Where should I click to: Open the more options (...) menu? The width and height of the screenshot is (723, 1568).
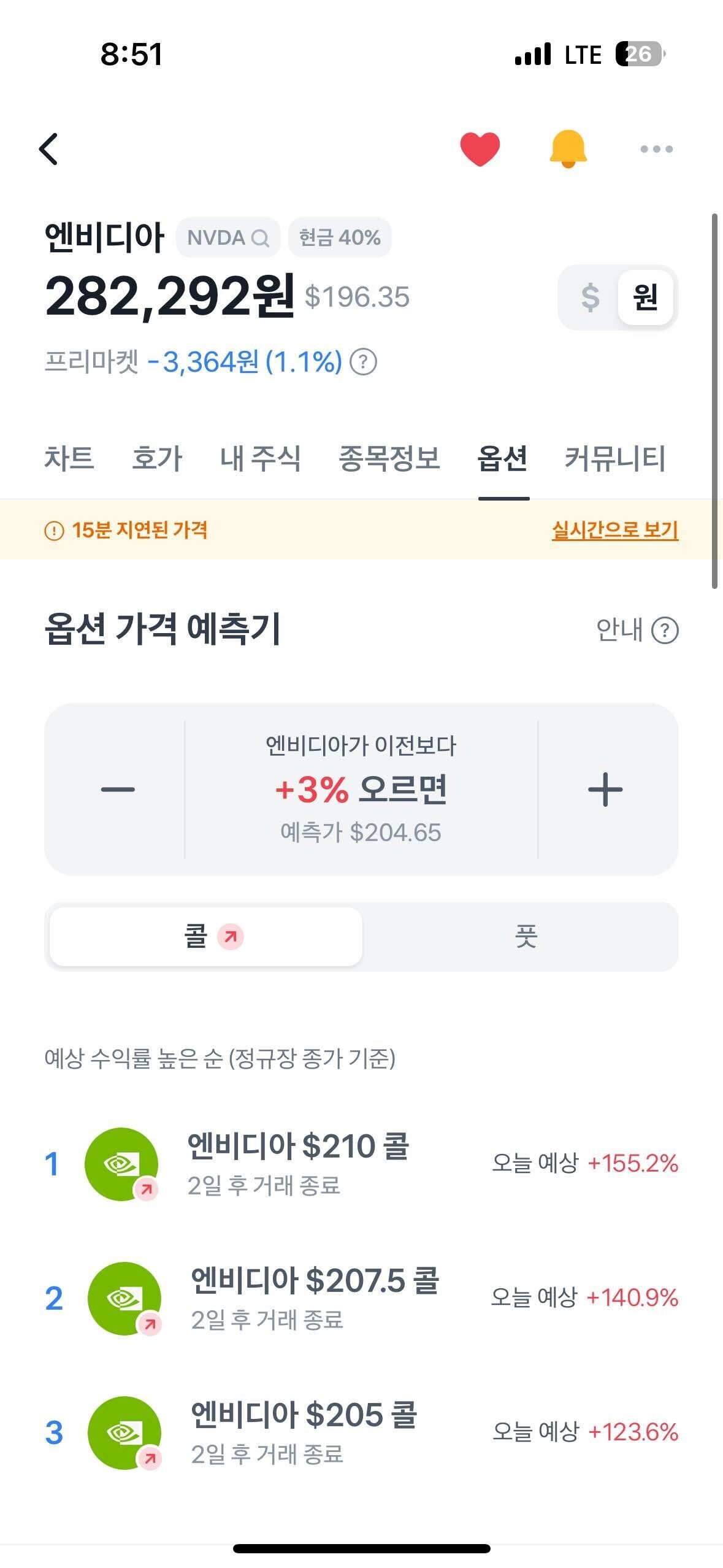[656, 148]
